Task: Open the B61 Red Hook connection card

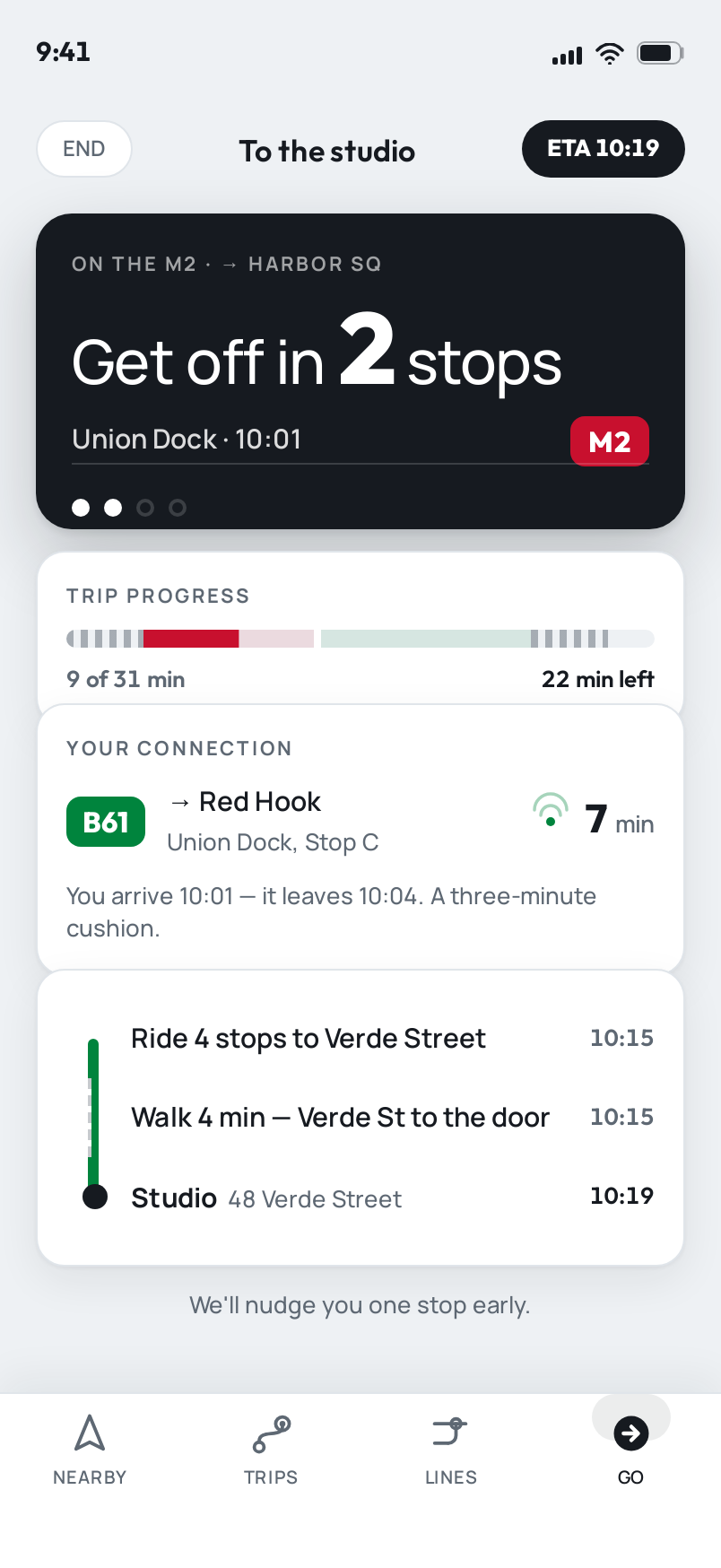Action: [x=360, y=837]
